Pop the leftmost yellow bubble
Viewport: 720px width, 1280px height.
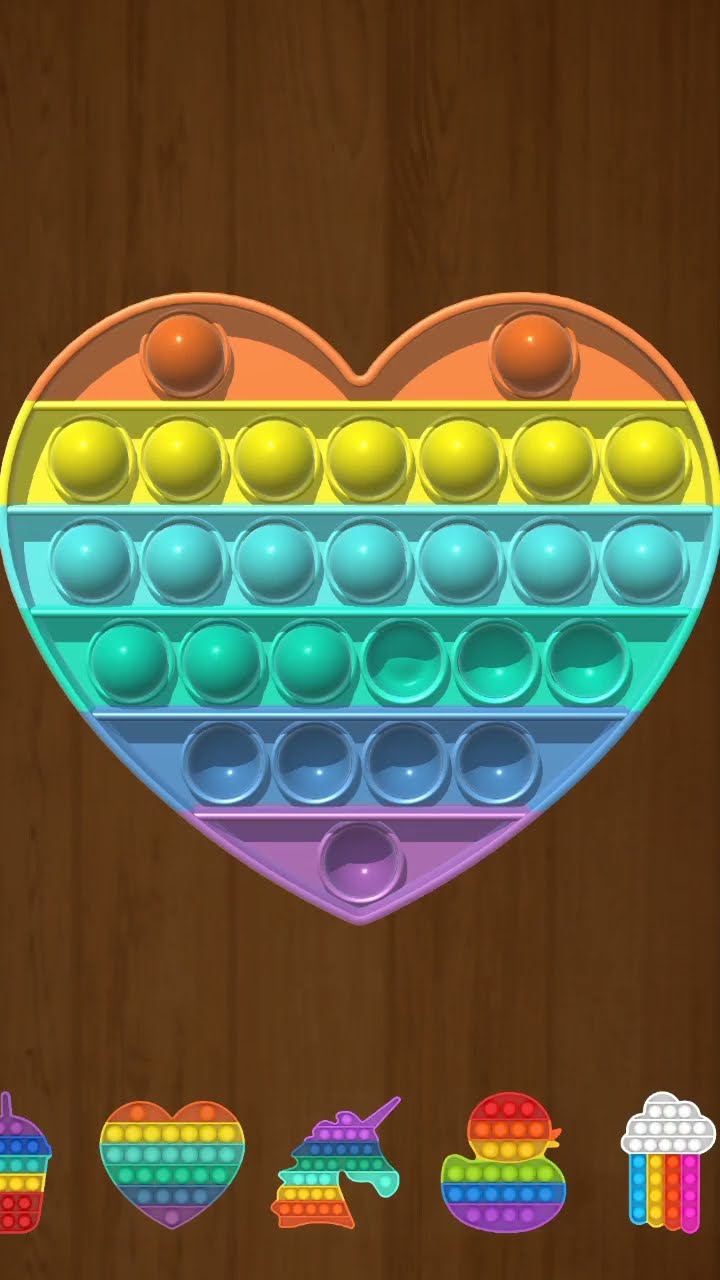91,459
